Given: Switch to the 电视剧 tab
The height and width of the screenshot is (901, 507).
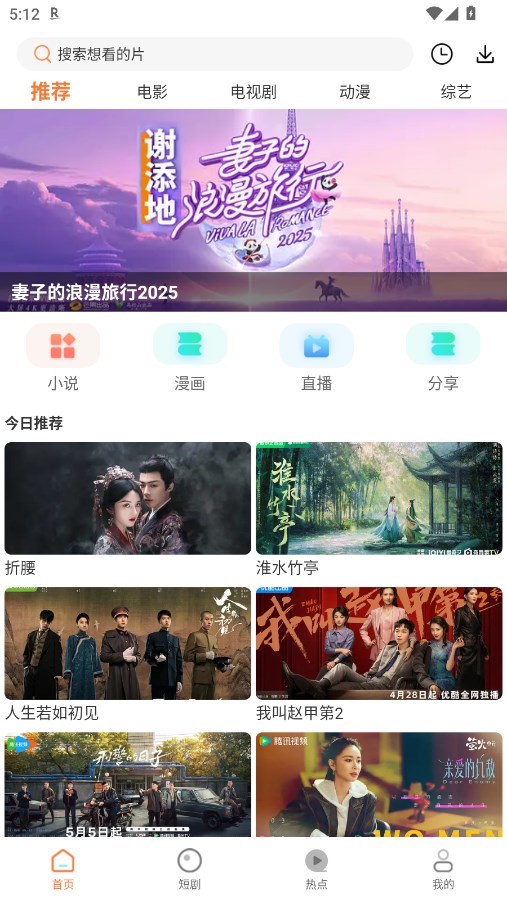Looking at the screenshot, I should point(254,91).
